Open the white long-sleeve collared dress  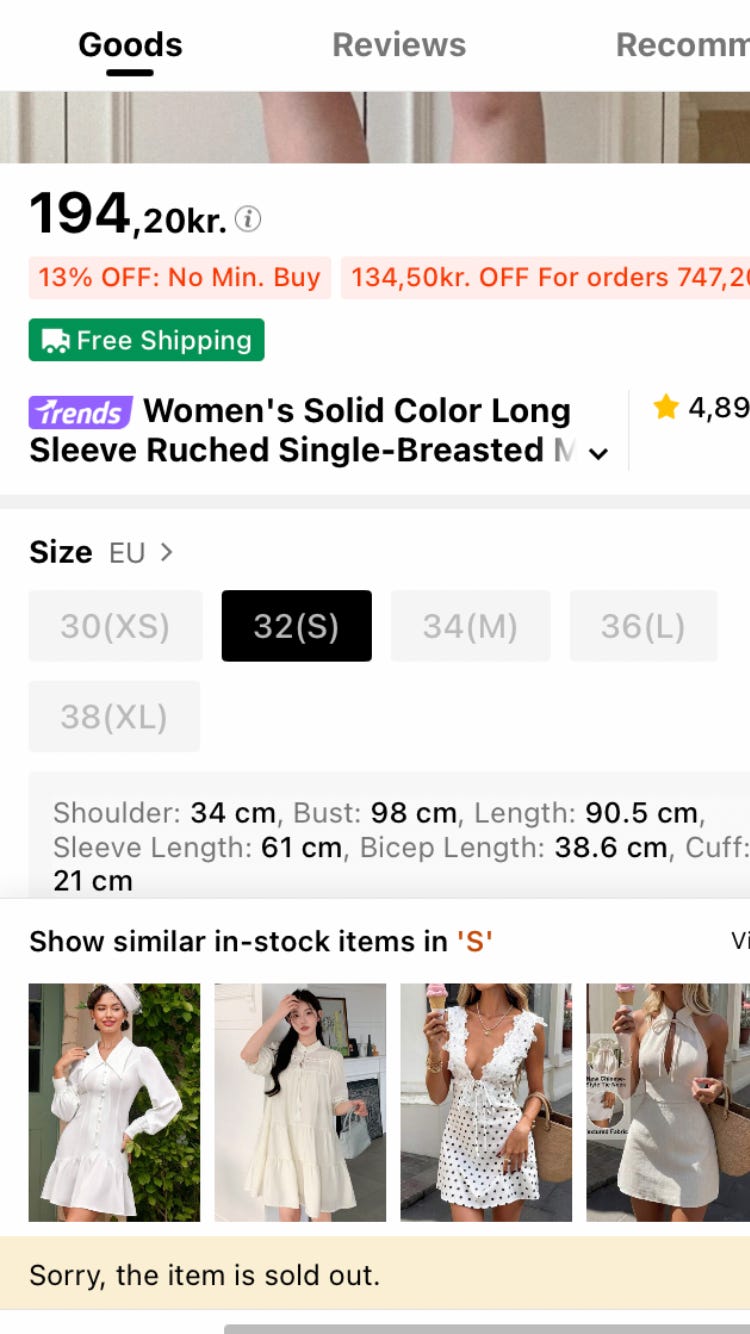(x=114, y=1102)
